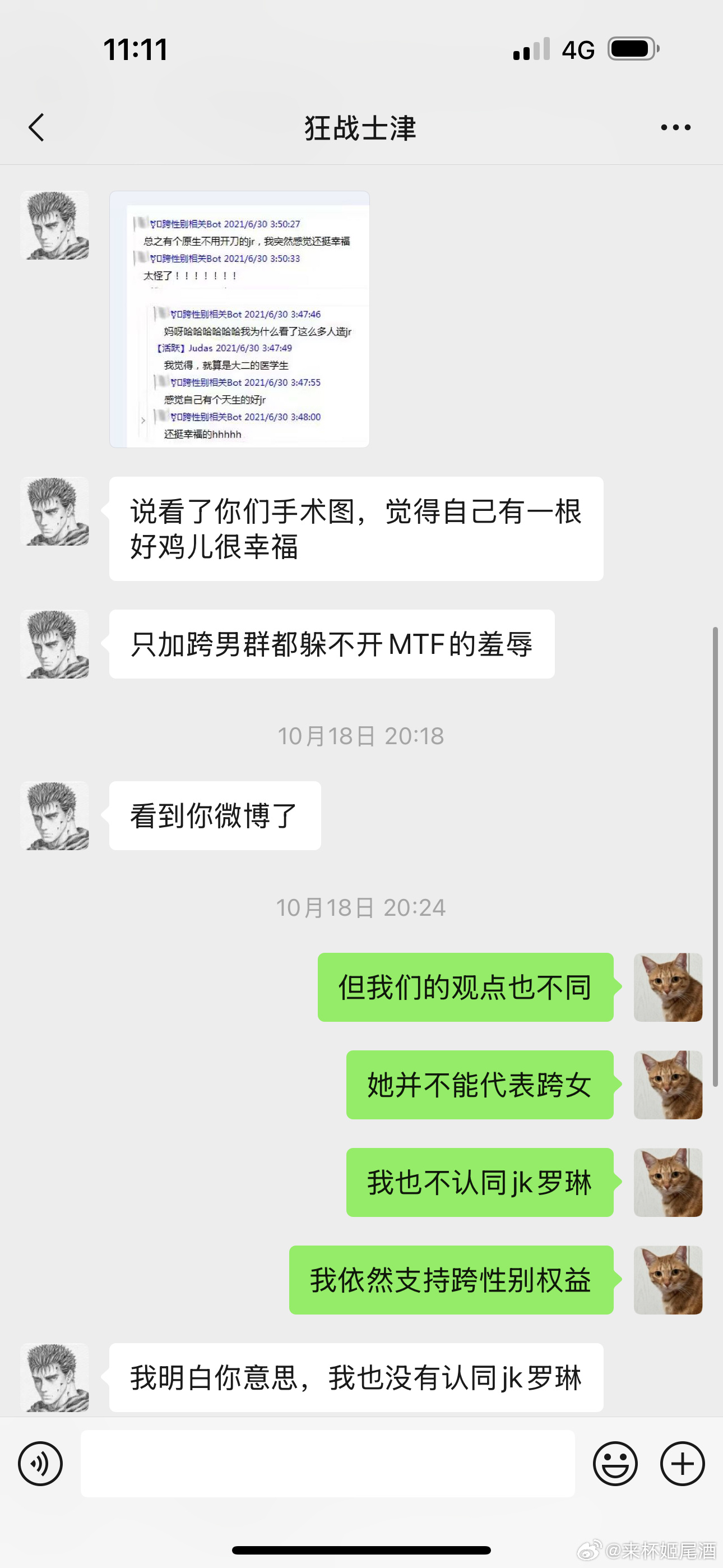Open the emoji sticker panel
723x1568 pixels.
[615, 1463]
